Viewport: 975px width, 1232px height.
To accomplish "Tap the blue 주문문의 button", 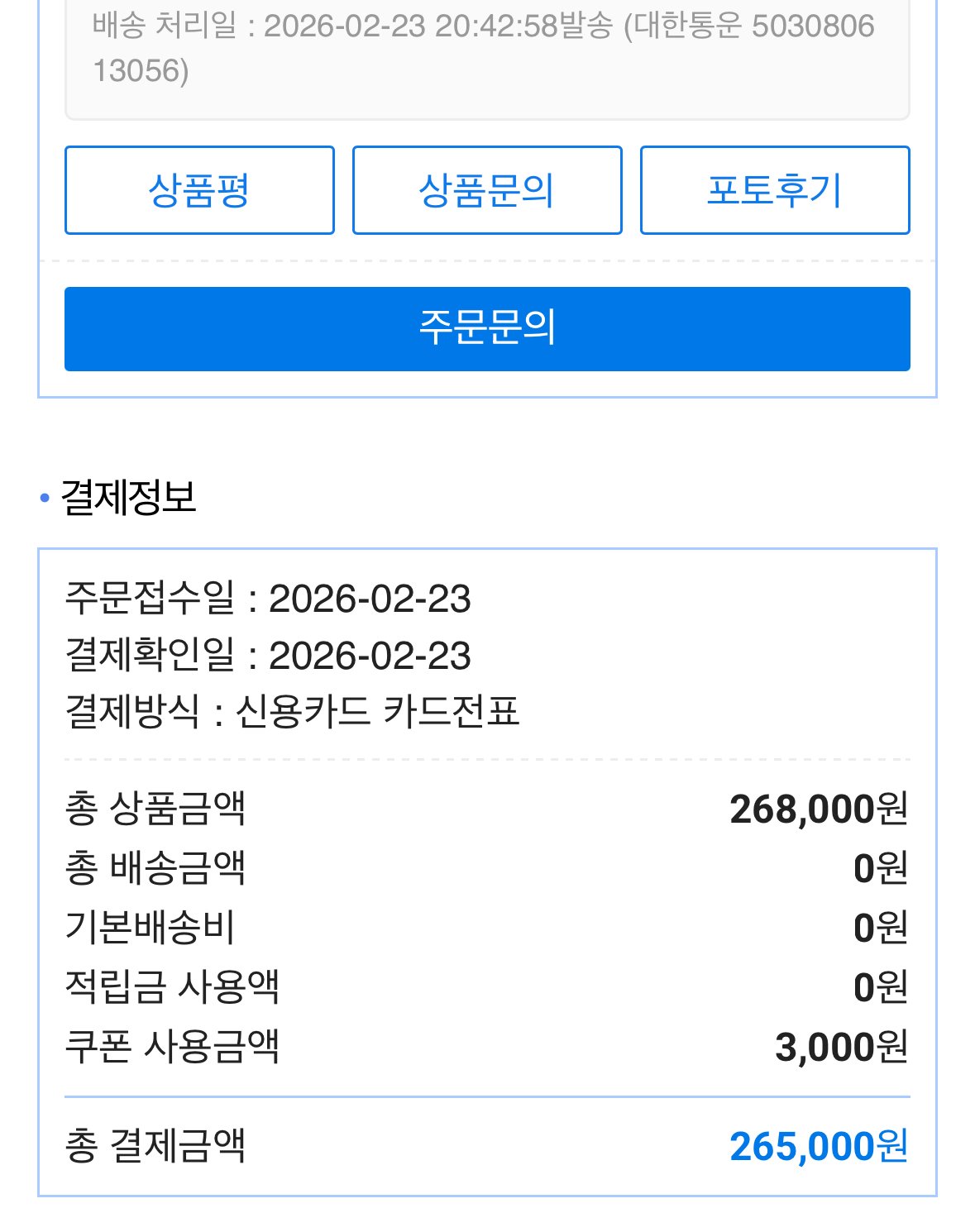I will (x=487, y=328).
